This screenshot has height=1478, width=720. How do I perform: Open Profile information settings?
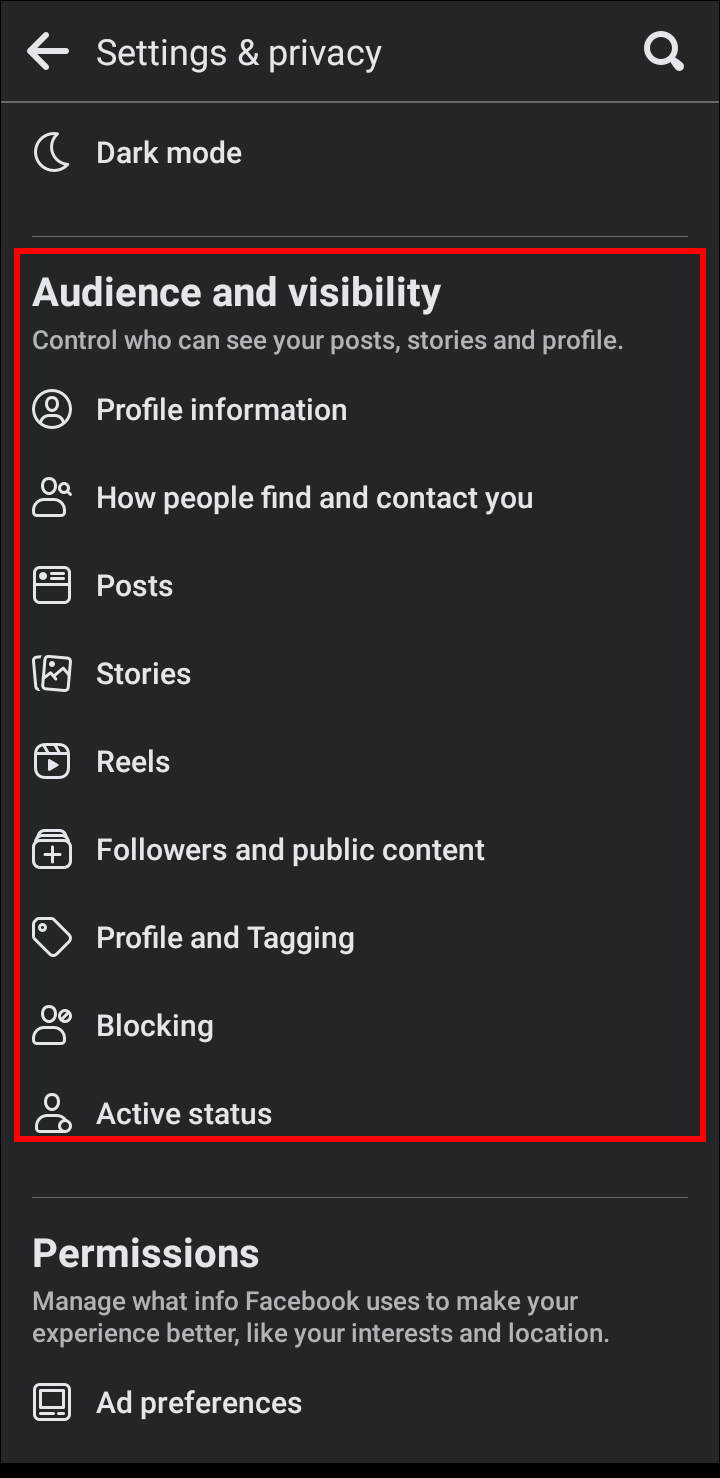click(221, 408)
